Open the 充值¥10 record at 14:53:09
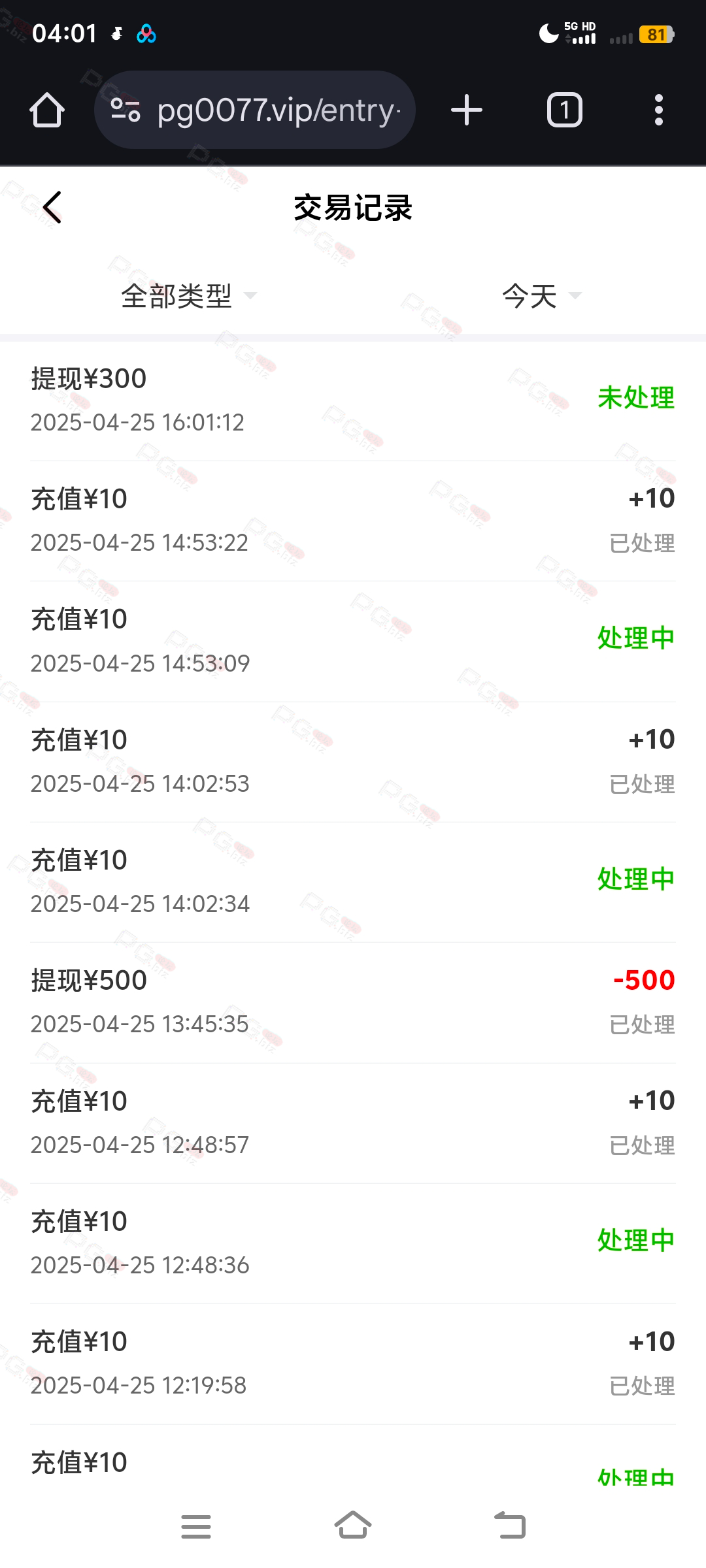This screenshot has height=1568, width=706. tap(353, 641)
